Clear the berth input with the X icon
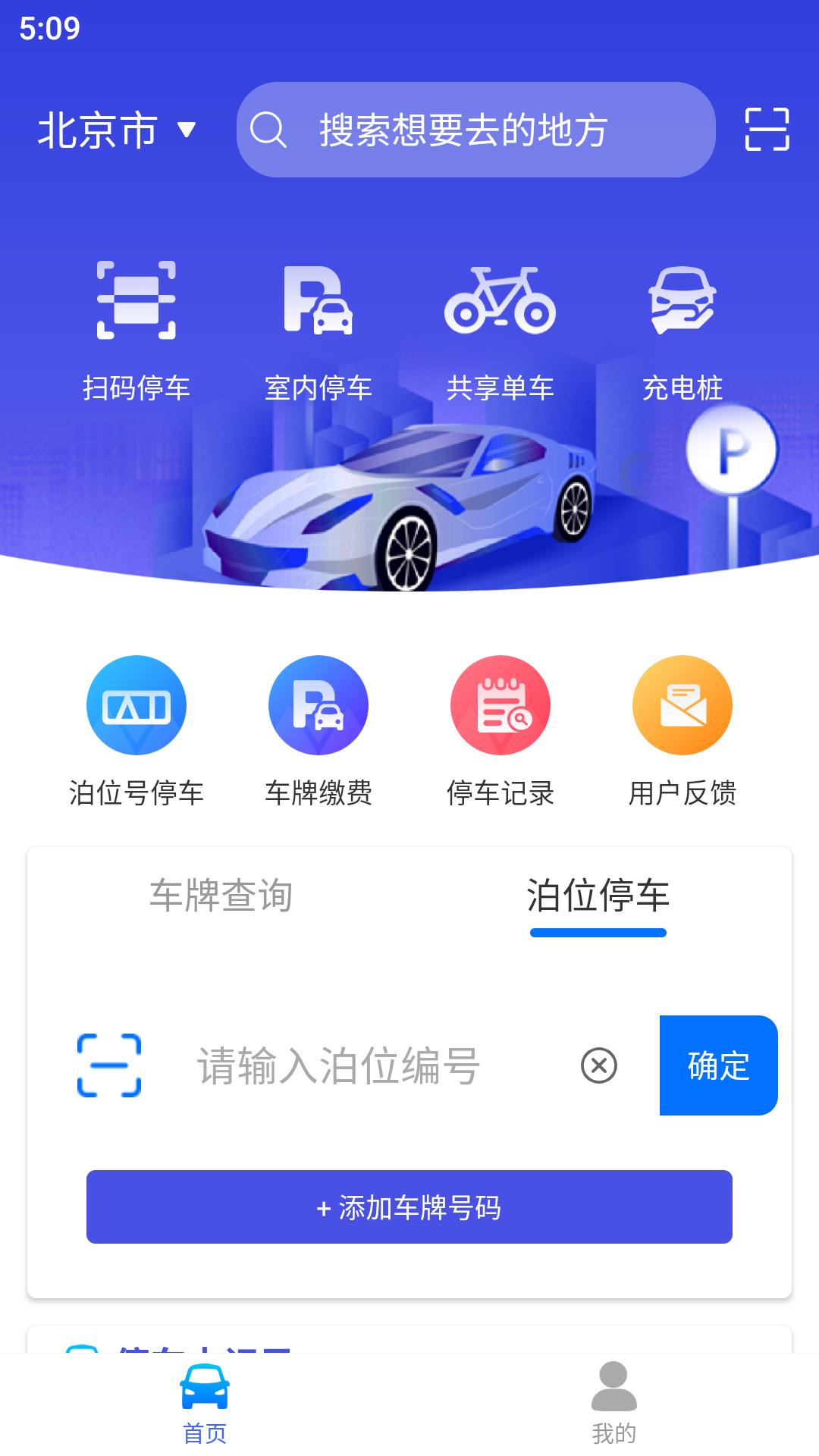This screenshot has width=819, height=1456. tap(599, 1065)
